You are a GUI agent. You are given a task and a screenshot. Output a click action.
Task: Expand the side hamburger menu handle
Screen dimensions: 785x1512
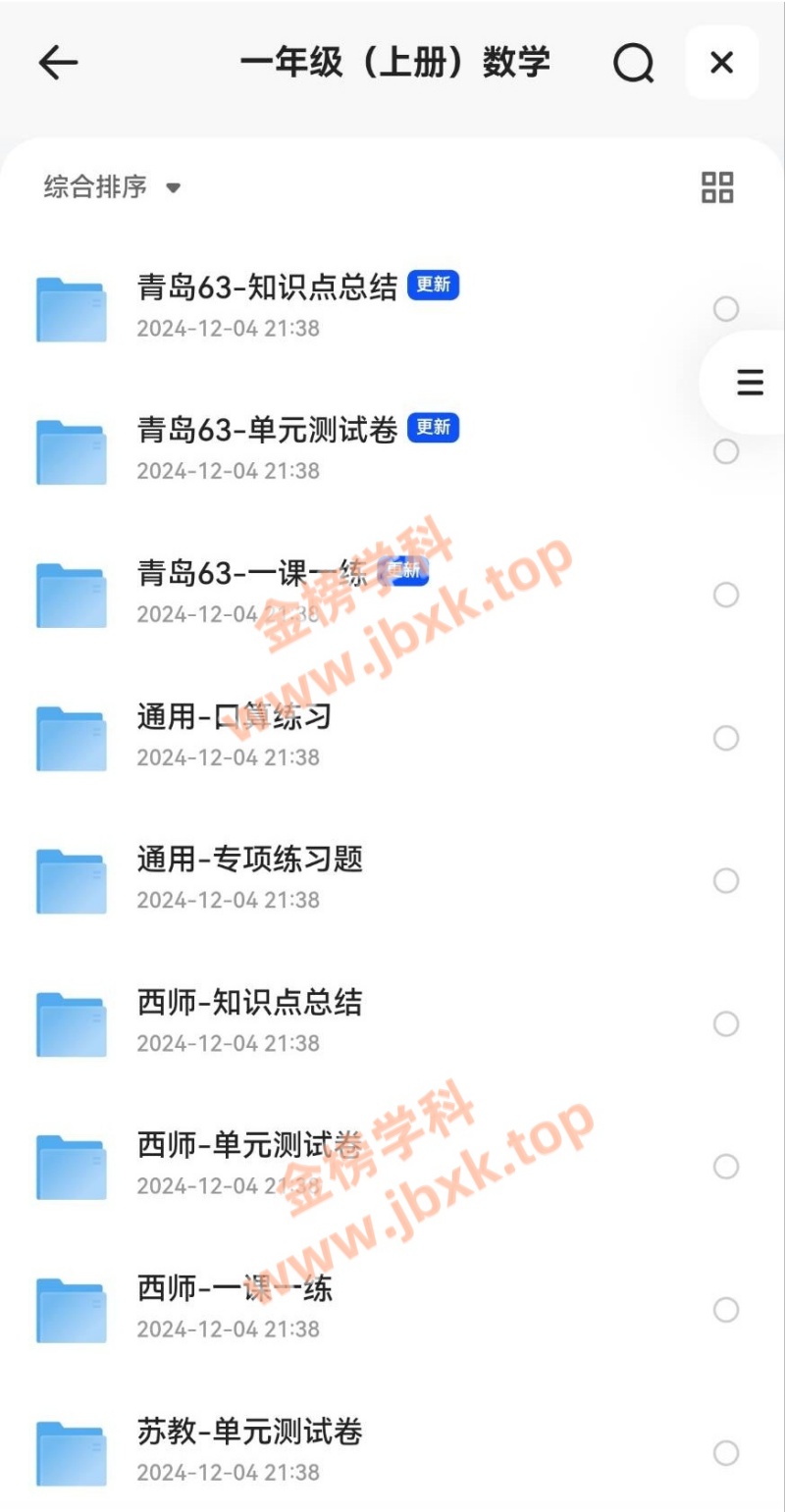749,382
